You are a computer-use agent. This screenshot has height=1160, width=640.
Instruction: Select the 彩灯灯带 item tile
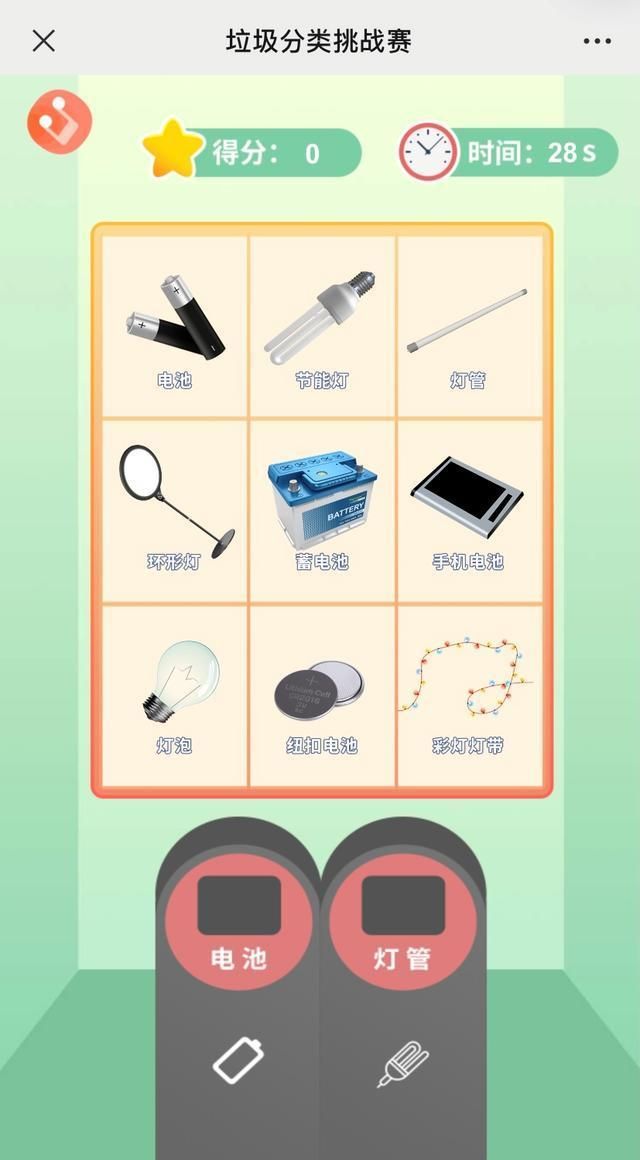pyautogui.click(x=469, y=696)
